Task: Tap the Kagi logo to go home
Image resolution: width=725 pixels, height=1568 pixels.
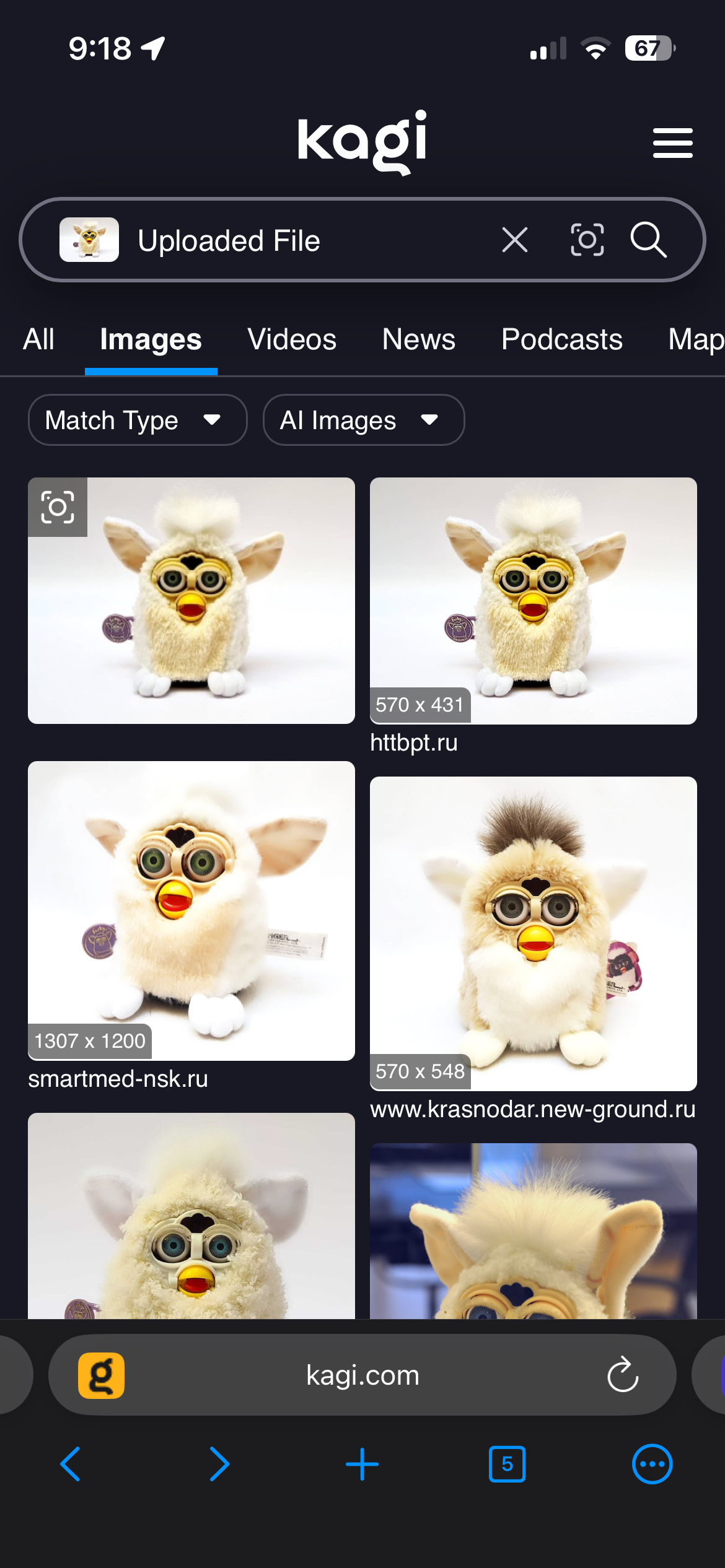Action: [x=362, y=142]
